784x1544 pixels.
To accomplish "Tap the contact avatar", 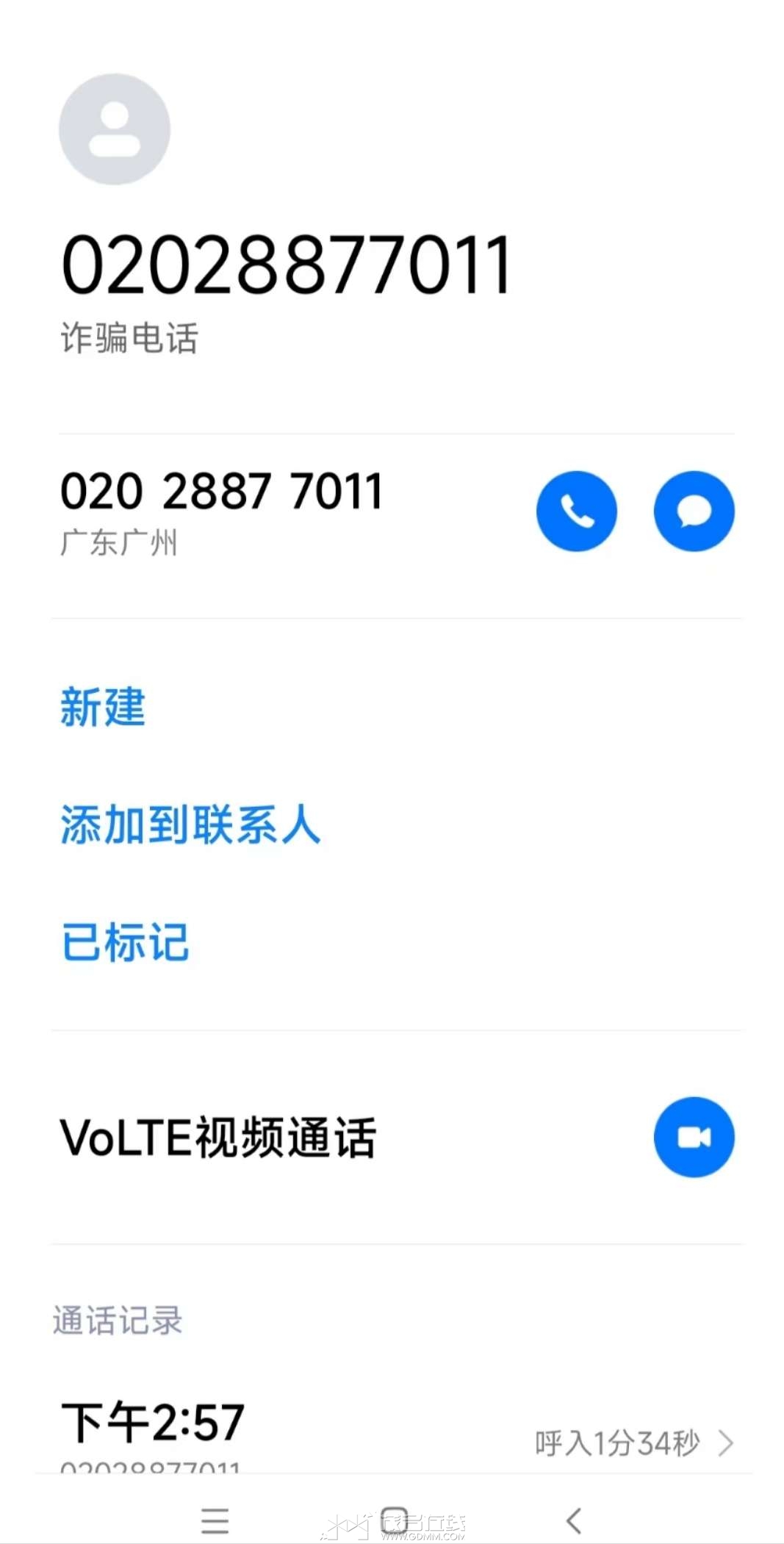I will point(115,129).
